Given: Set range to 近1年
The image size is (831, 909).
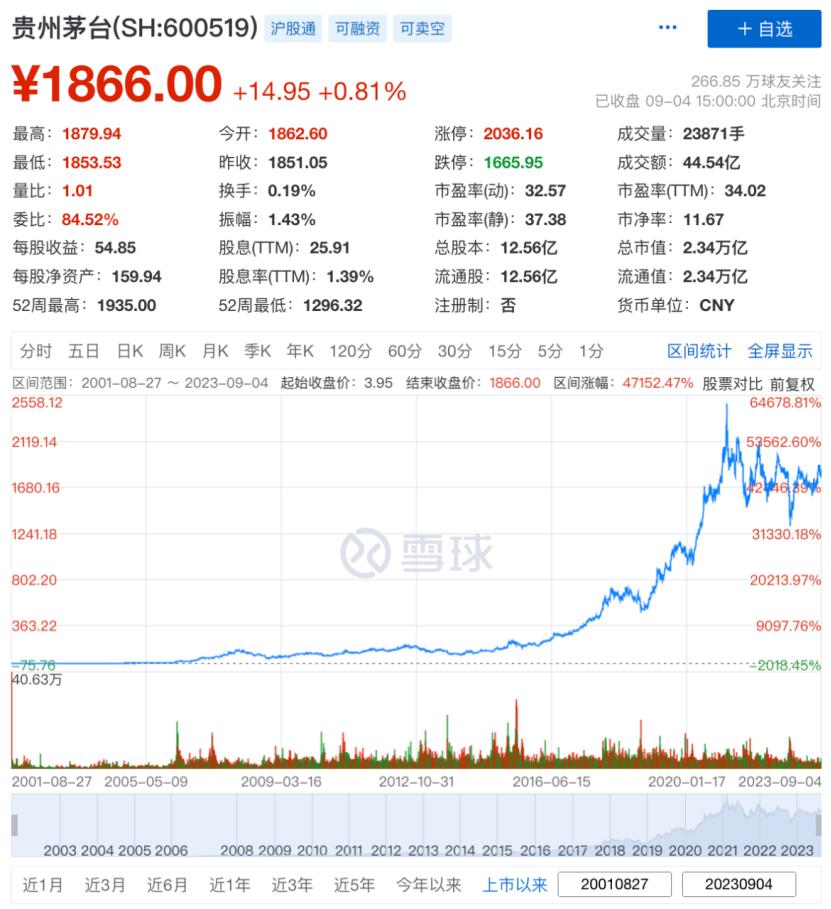Looking at the screenshot, I should click(230, 884).
